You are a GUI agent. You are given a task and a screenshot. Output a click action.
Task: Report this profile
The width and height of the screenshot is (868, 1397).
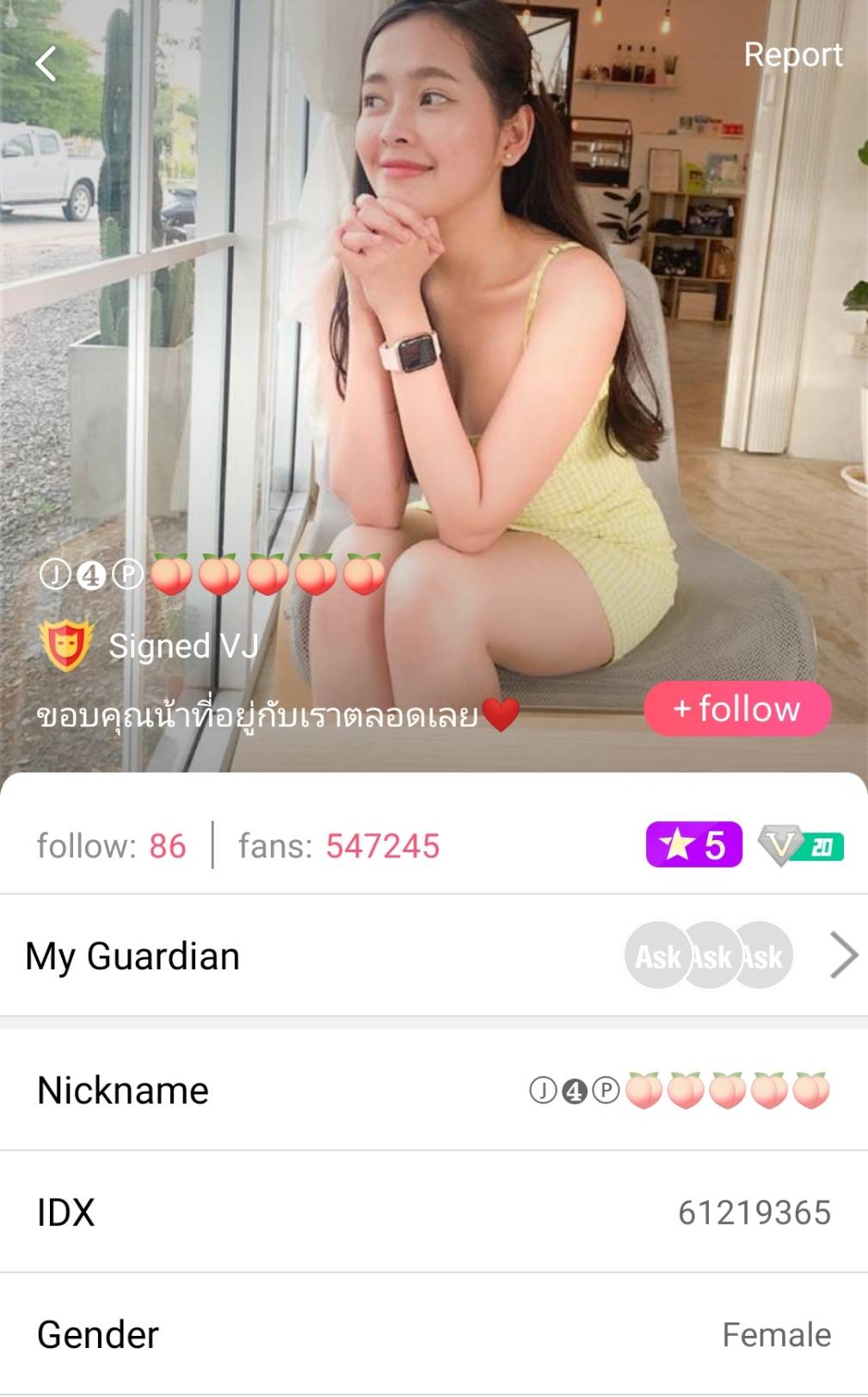792,55
